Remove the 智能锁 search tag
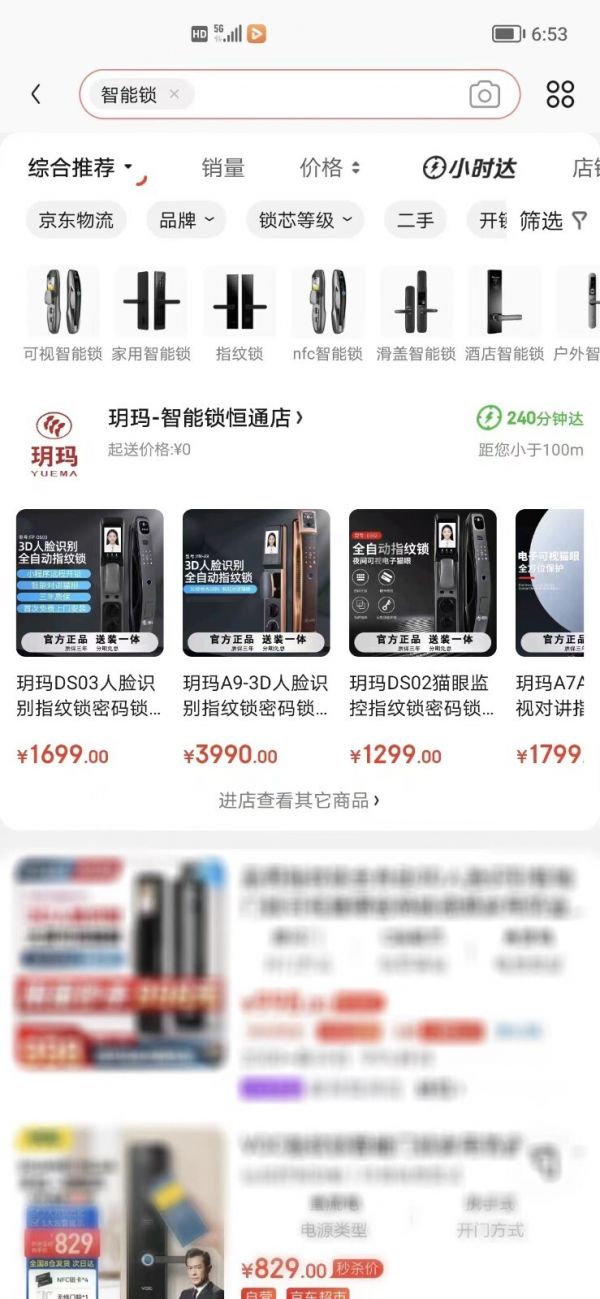The width and height of the screenshot is (600, 1299). pyautogui.click(x=174, y=94)
